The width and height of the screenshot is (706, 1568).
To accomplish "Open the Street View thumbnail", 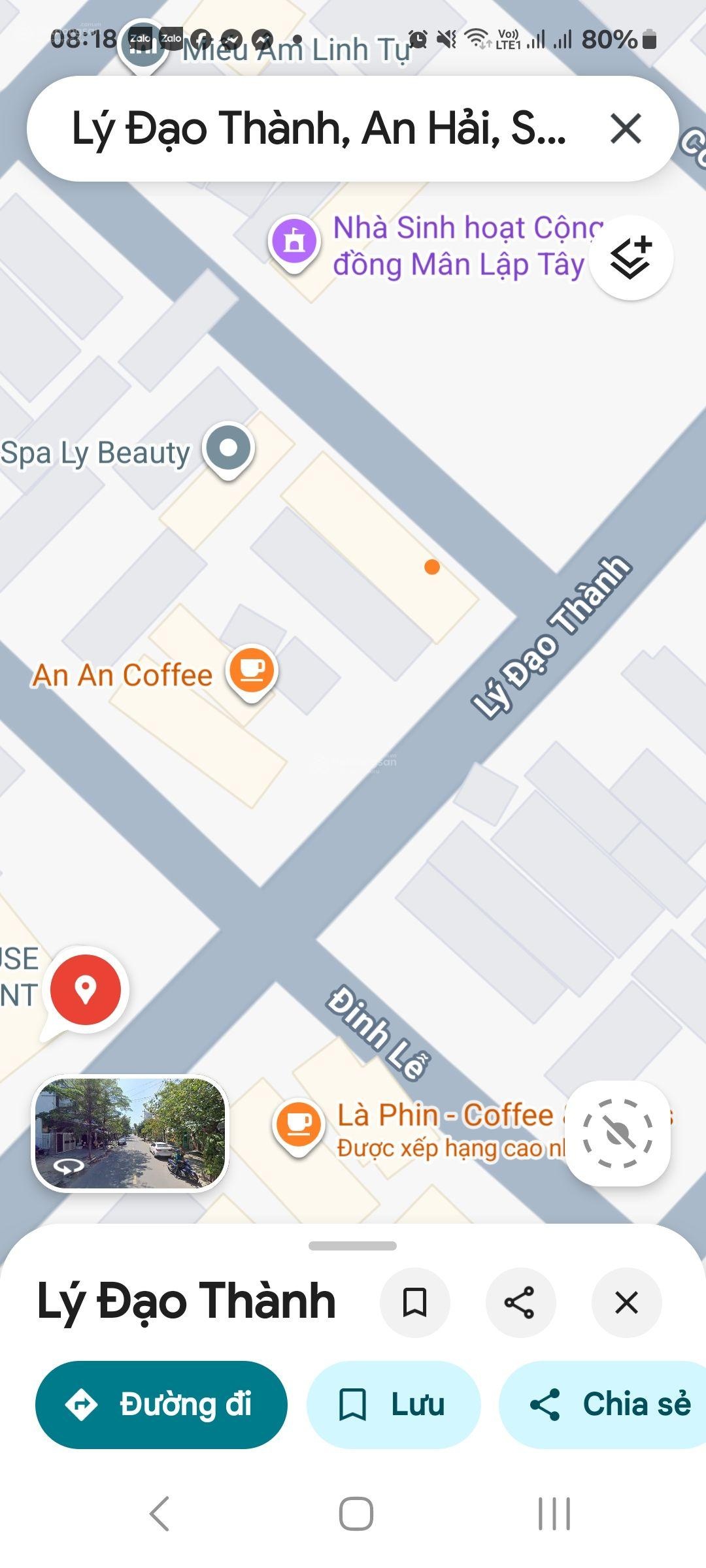I will tap(131, 1133).
